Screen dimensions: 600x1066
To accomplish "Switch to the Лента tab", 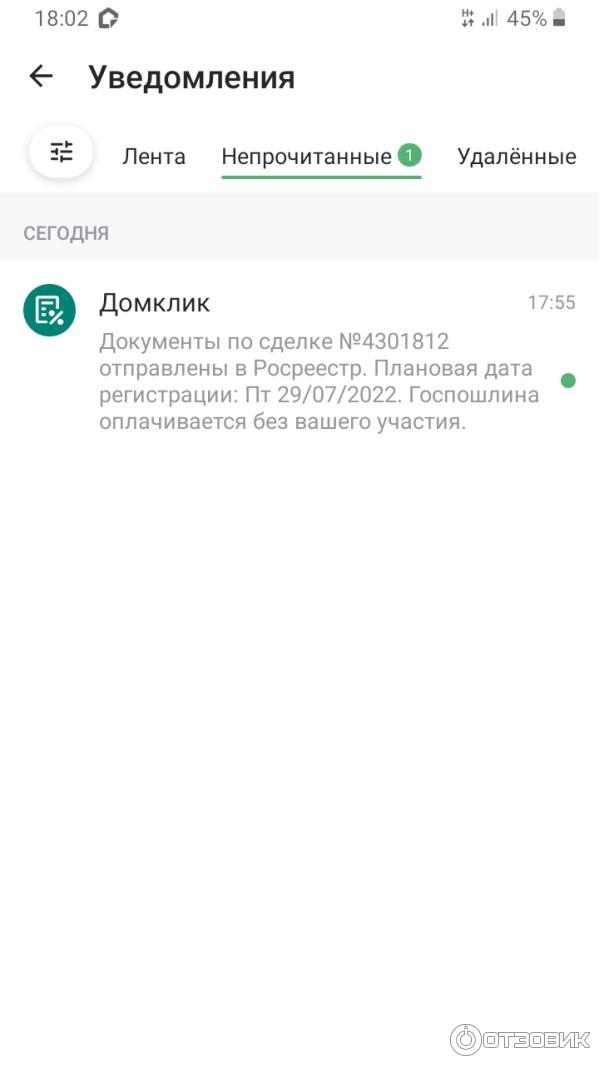I will tap(154, 156).
